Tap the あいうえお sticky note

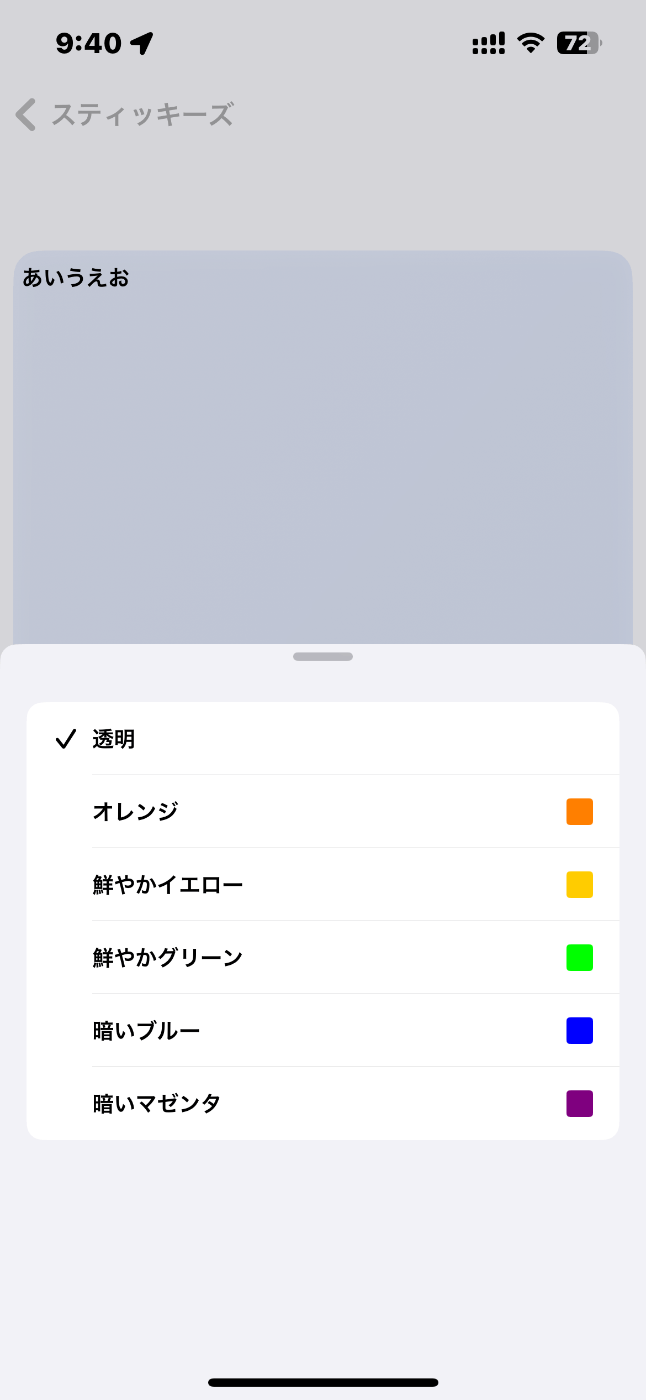(323, 448)
